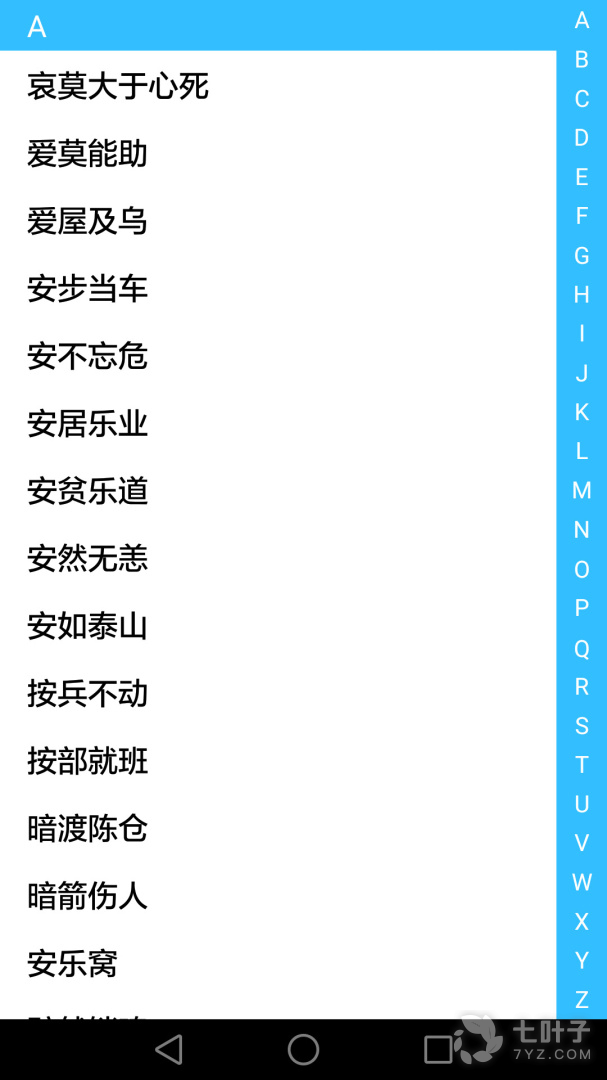Screen dimensions: 607x1080
Task: Open the idiom 哀莫大于心死
Action: pos(118,87)
